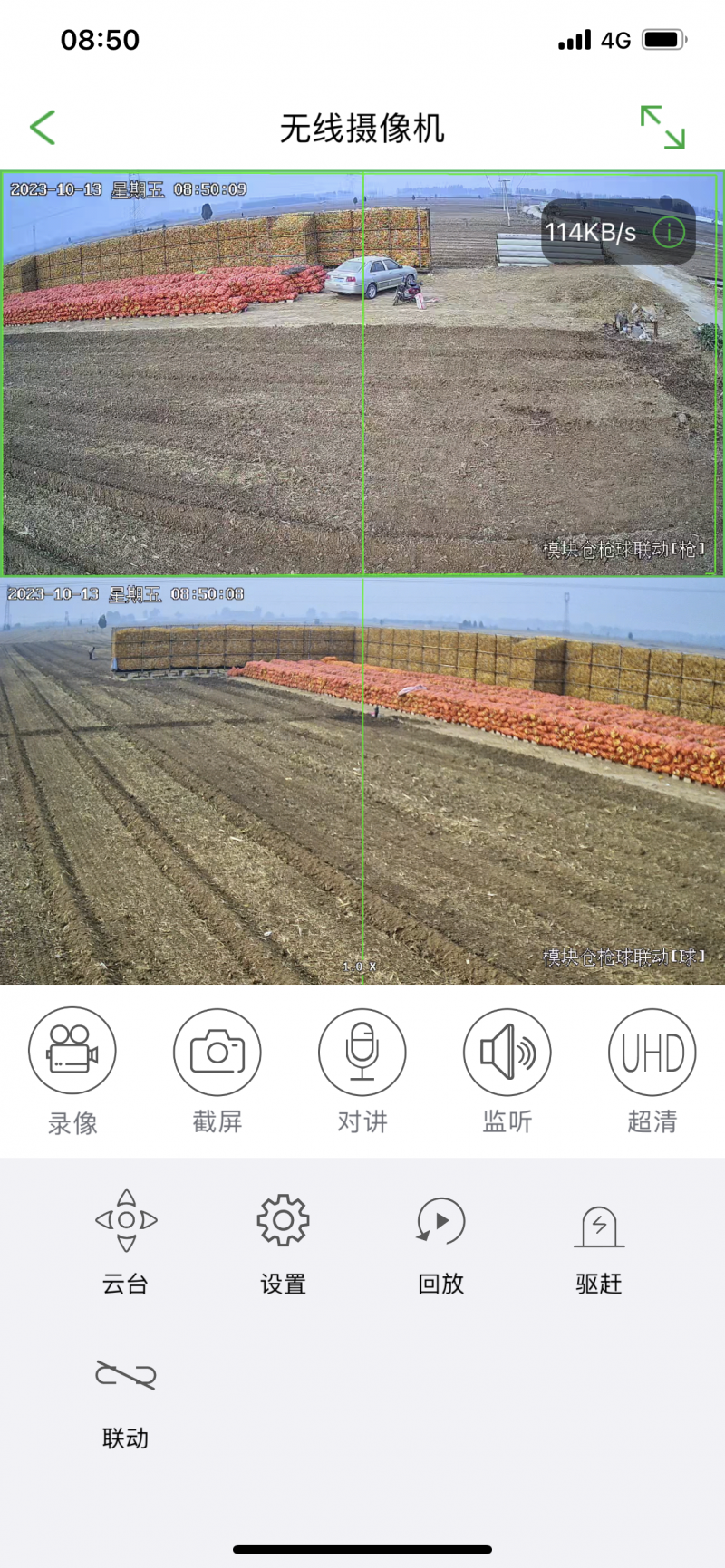Take a screenshot with 截屏
The width and height of the screenshot is (725, 1568).
(217, 1051)
